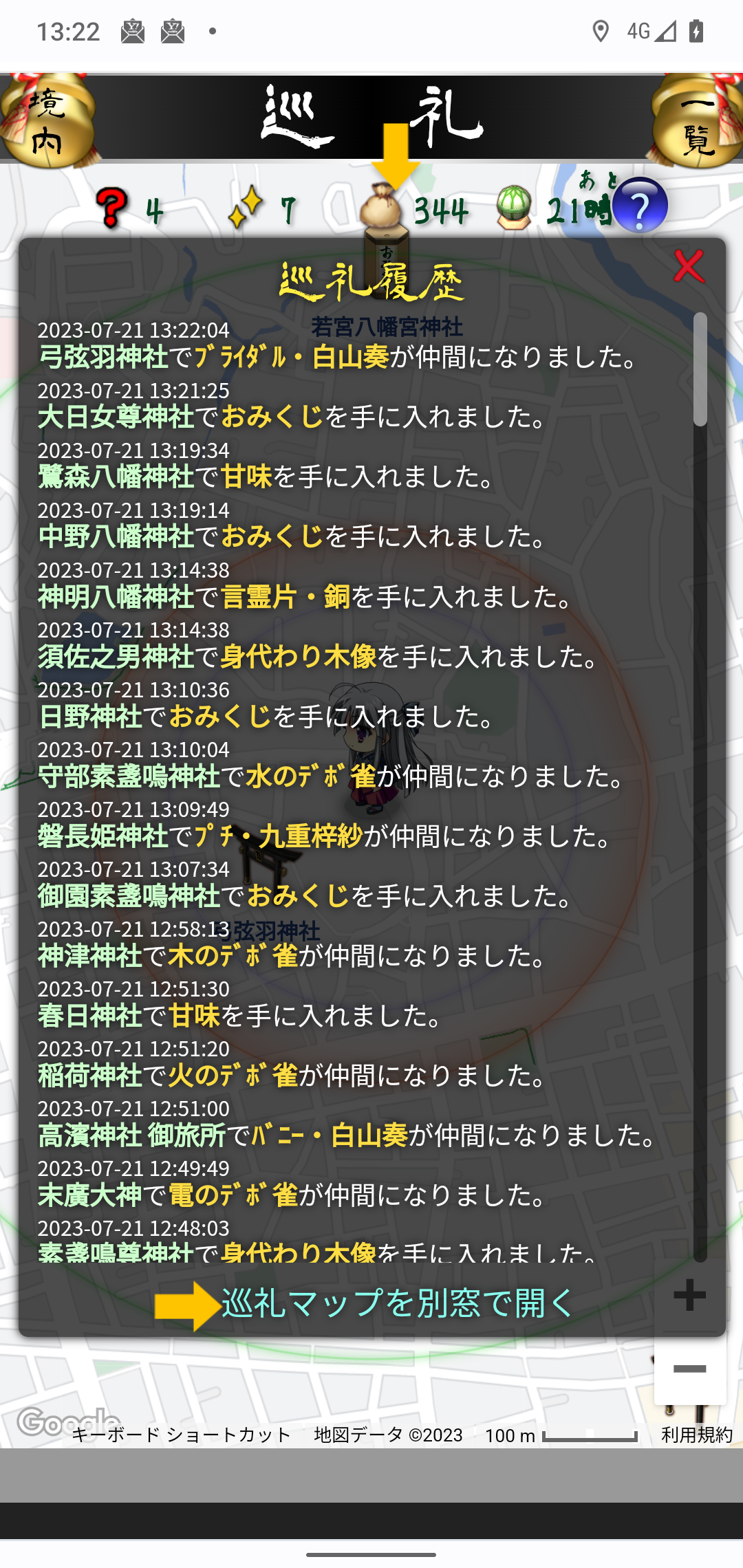Tap the blue question mark help icon
Viewport: 743px width, 1568px height.
[x=640, y=206]
